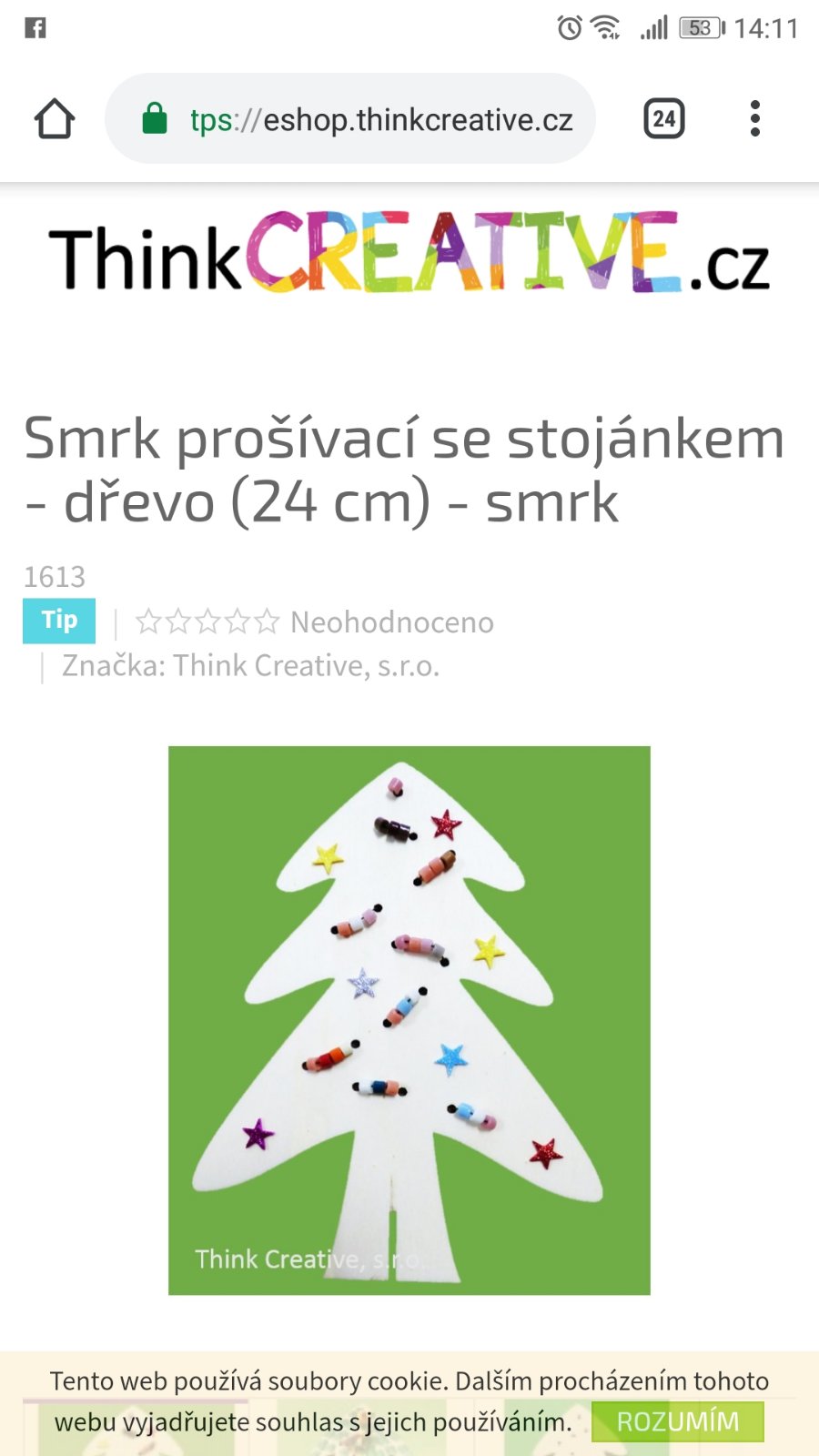Screen dimensions: 819x1456
Task: Accept cookies with the ROZUMÍM button
Action: tap(678, 1421)
